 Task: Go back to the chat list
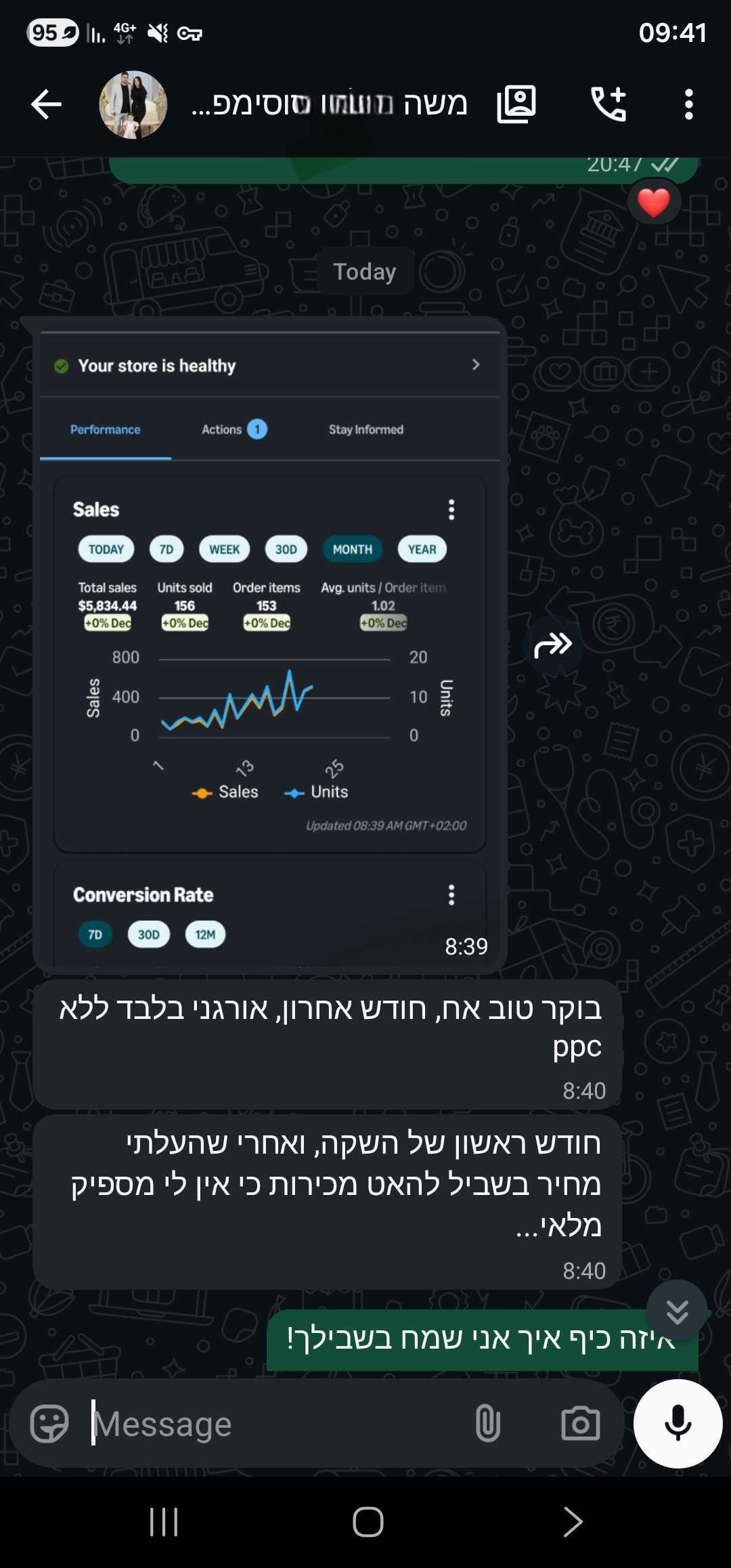tap(46, 104)
